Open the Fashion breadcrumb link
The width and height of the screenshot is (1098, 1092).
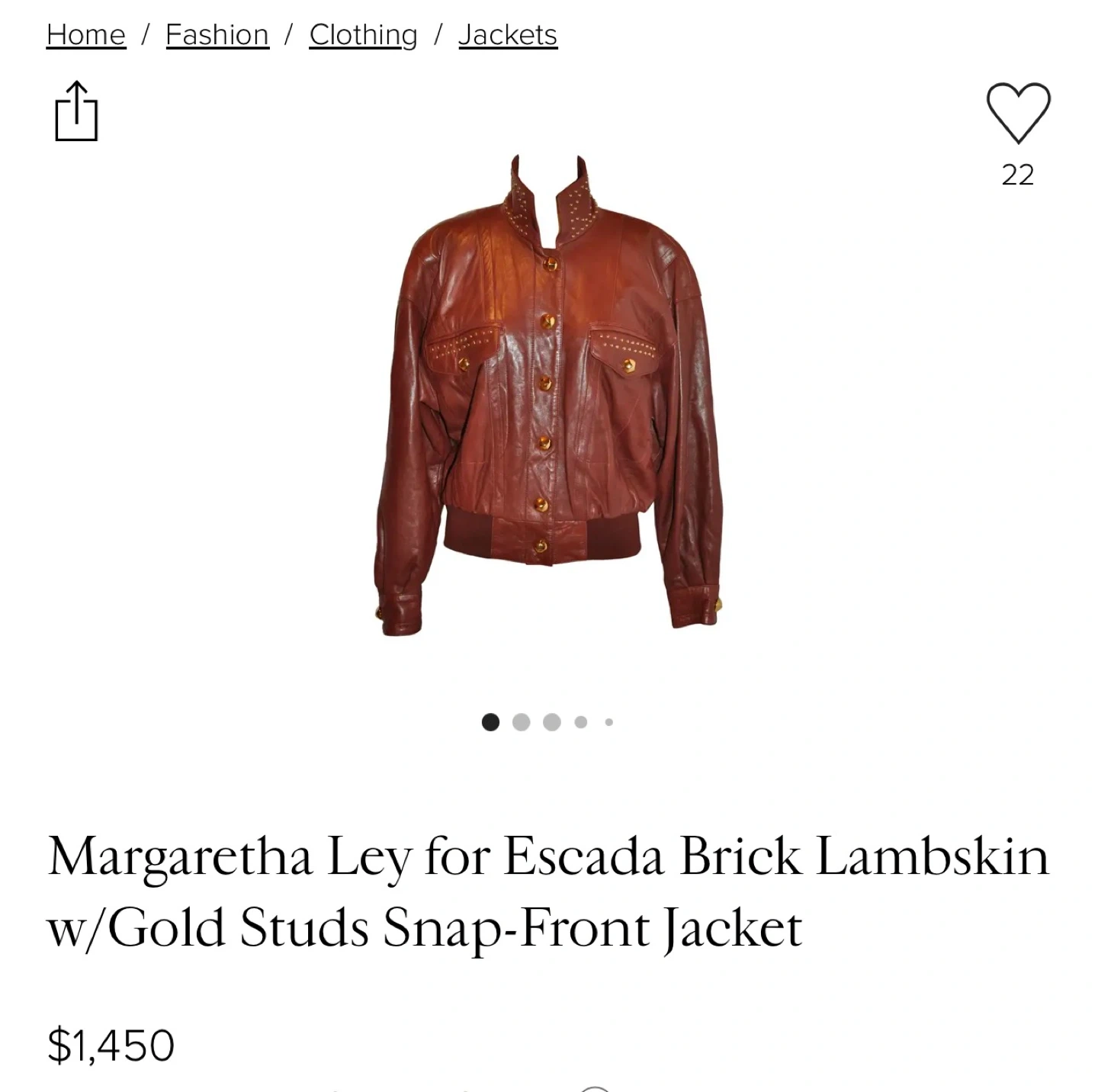point(217,35)
